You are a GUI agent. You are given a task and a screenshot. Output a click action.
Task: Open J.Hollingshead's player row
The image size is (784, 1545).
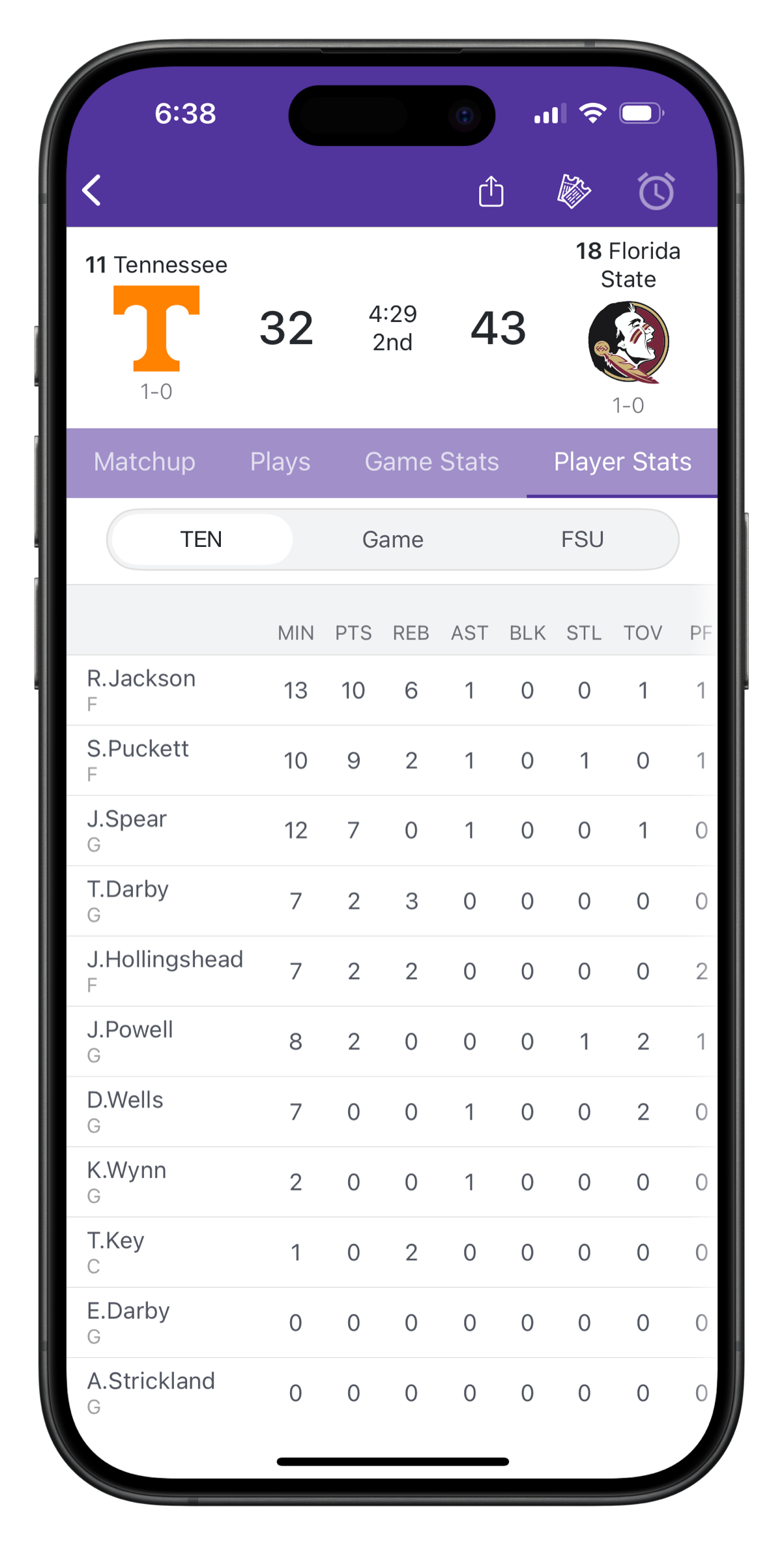[392, 971]
